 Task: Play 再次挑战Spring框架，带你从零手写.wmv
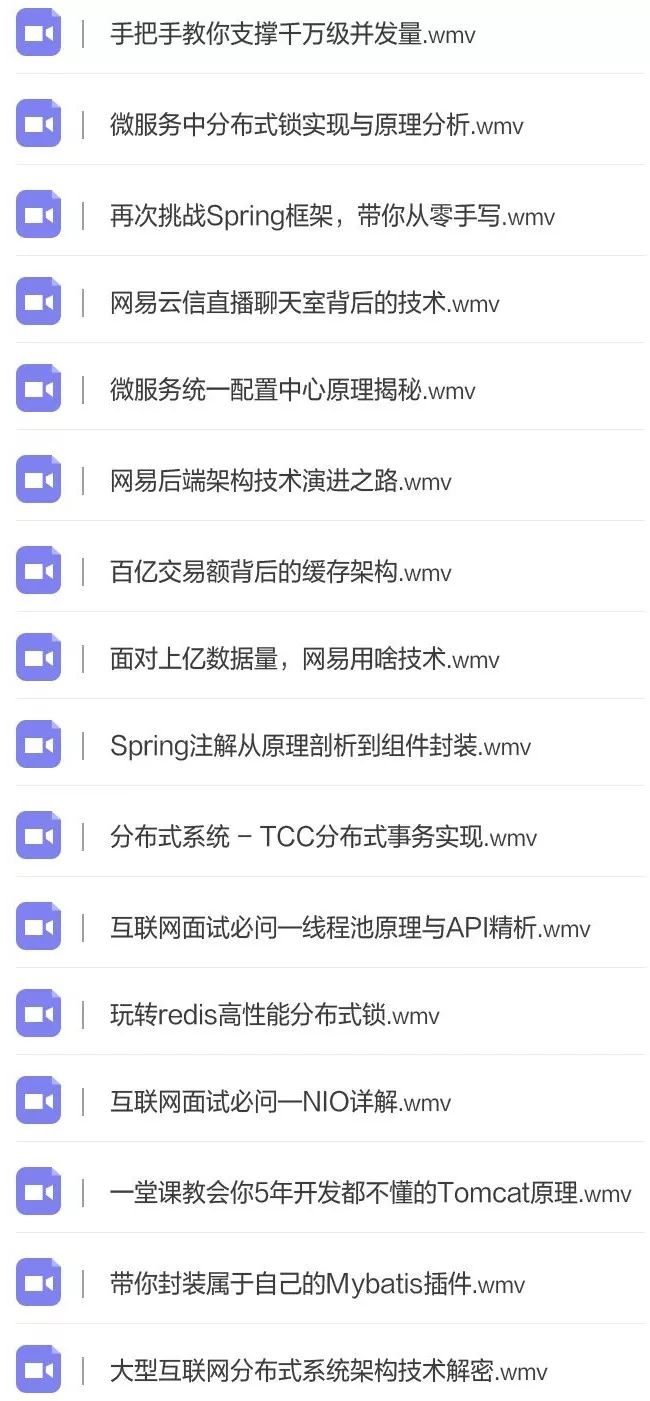click(x=332, y=216)
